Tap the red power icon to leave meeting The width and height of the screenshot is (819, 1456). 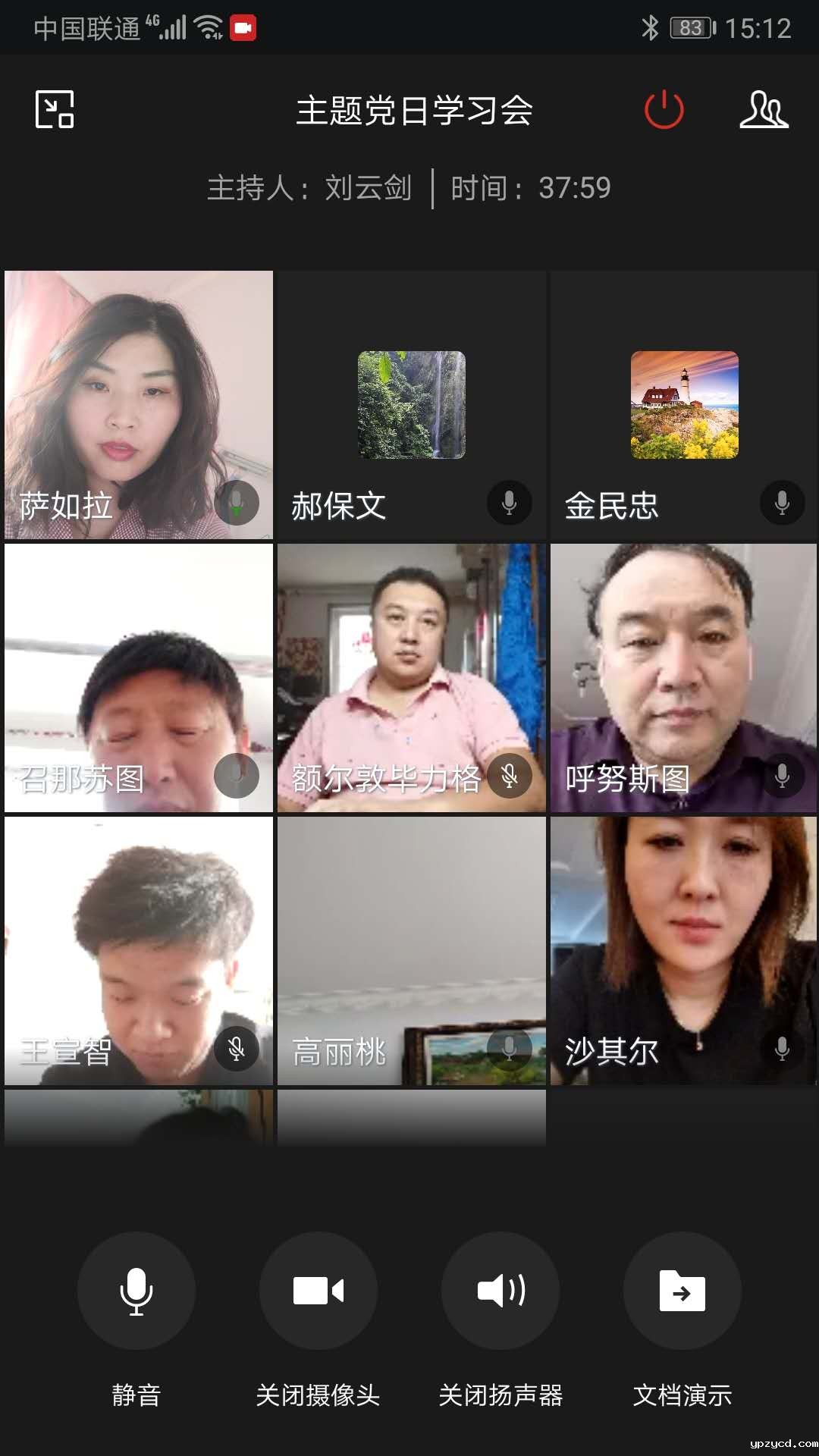(x=664, y=110)
